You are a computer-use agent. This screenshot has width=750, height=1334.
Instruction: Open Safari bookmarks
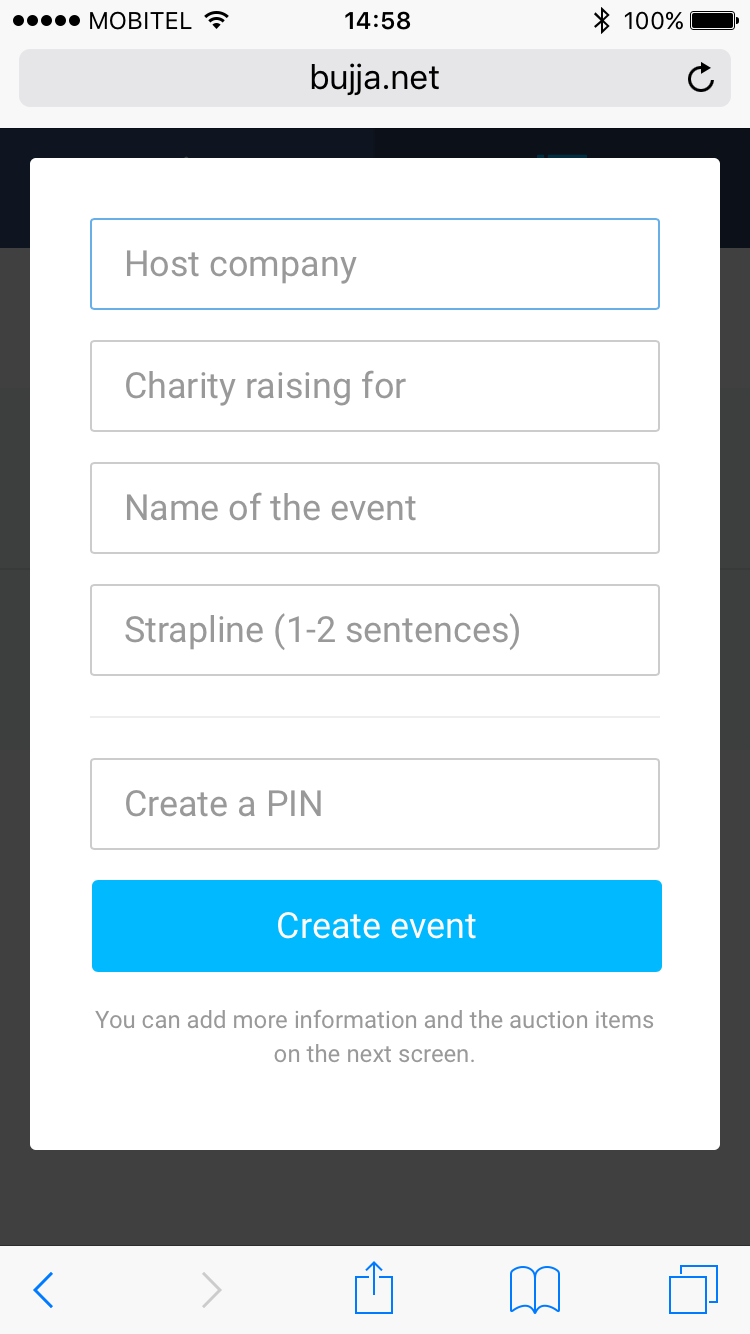click(535, 1290)
